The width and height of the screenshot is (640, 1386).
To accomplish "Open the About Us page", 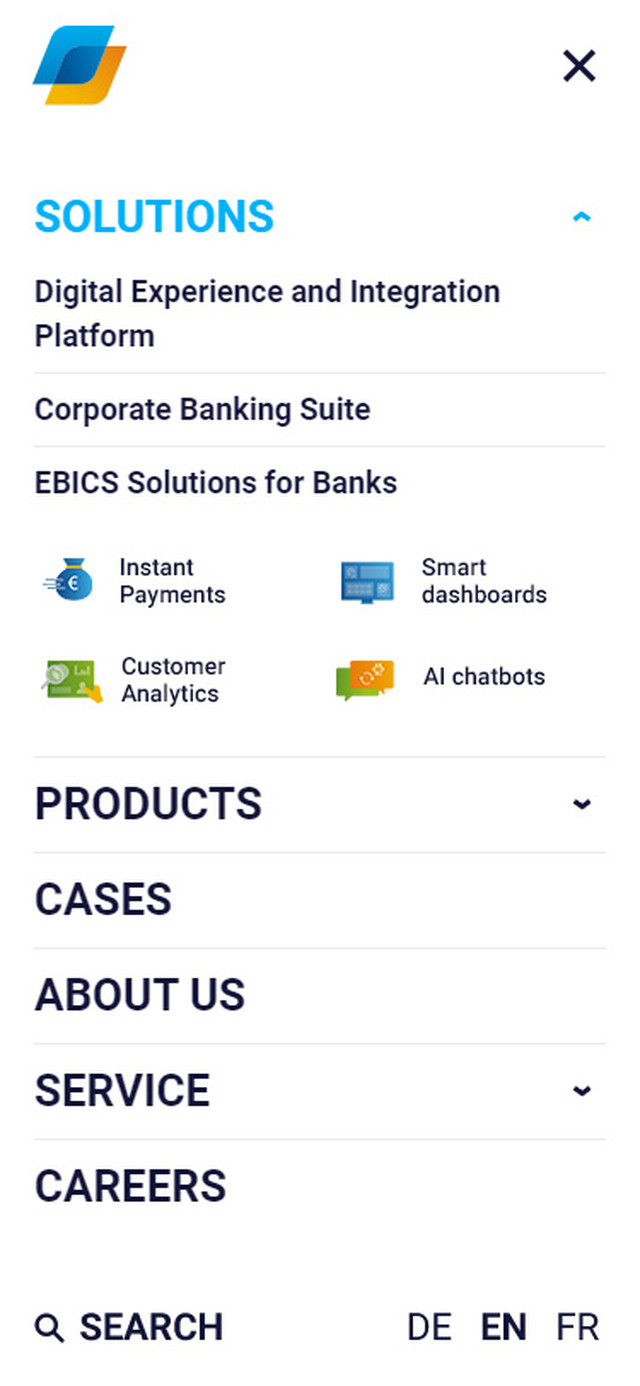I will pos(140,995).
